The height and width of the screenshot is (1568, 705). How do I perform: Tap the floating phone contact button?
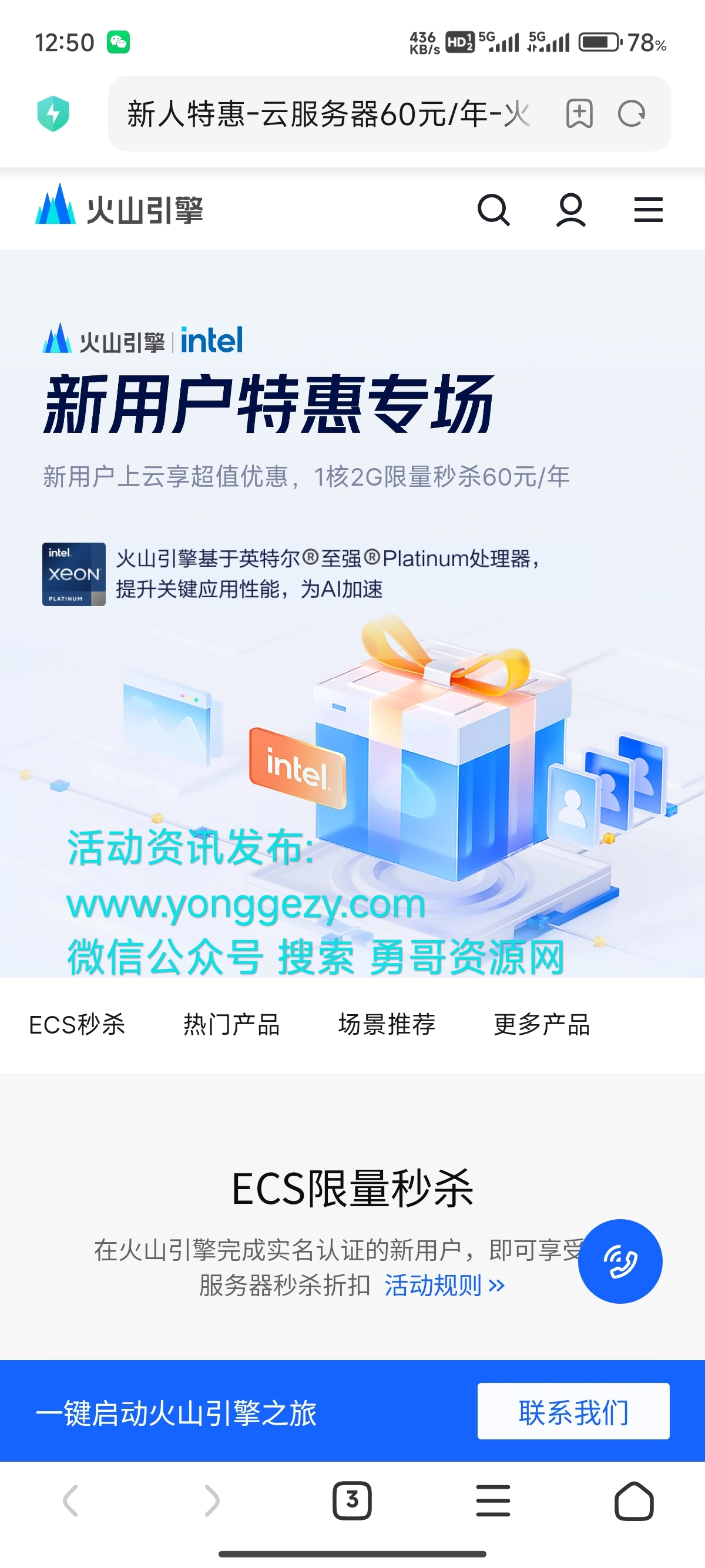620,1261
